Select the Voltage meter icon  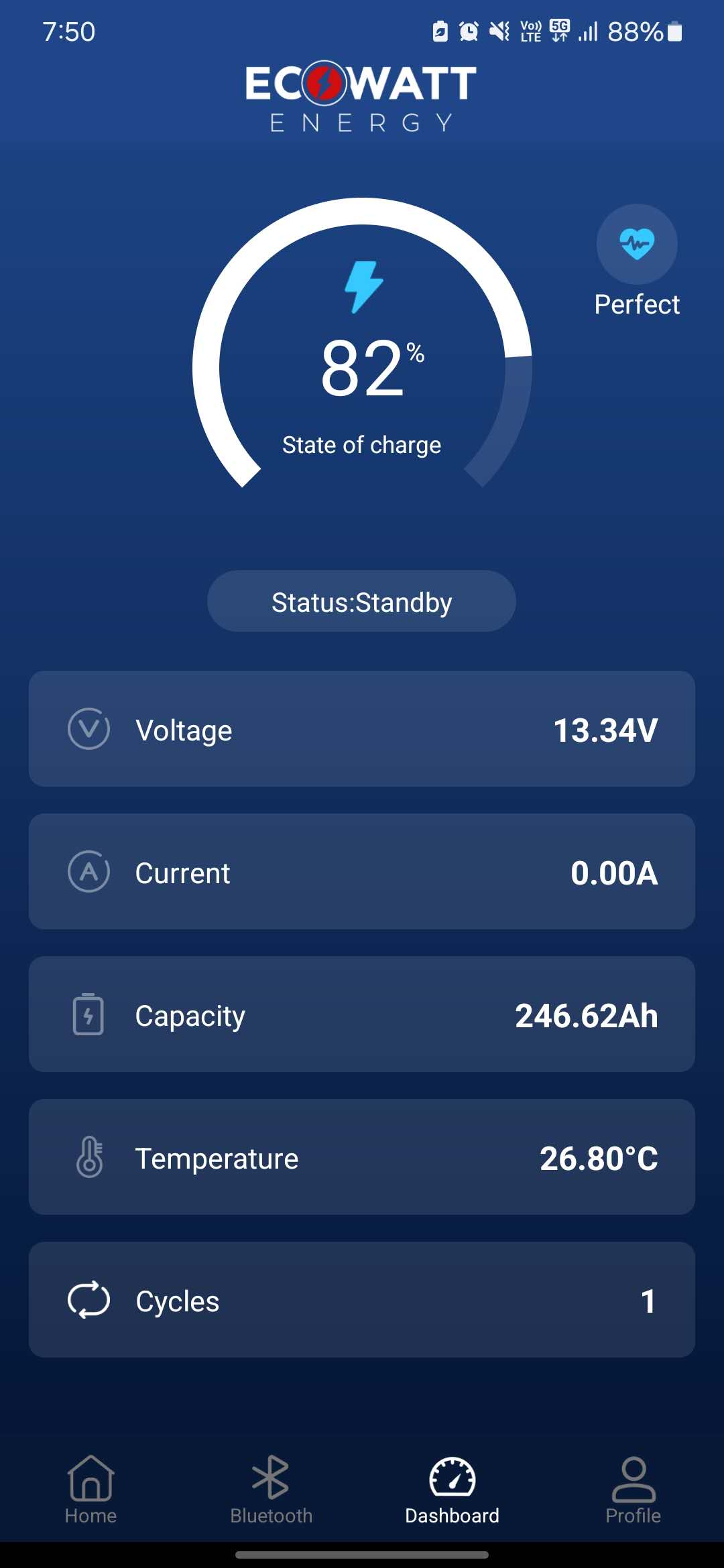89,729
